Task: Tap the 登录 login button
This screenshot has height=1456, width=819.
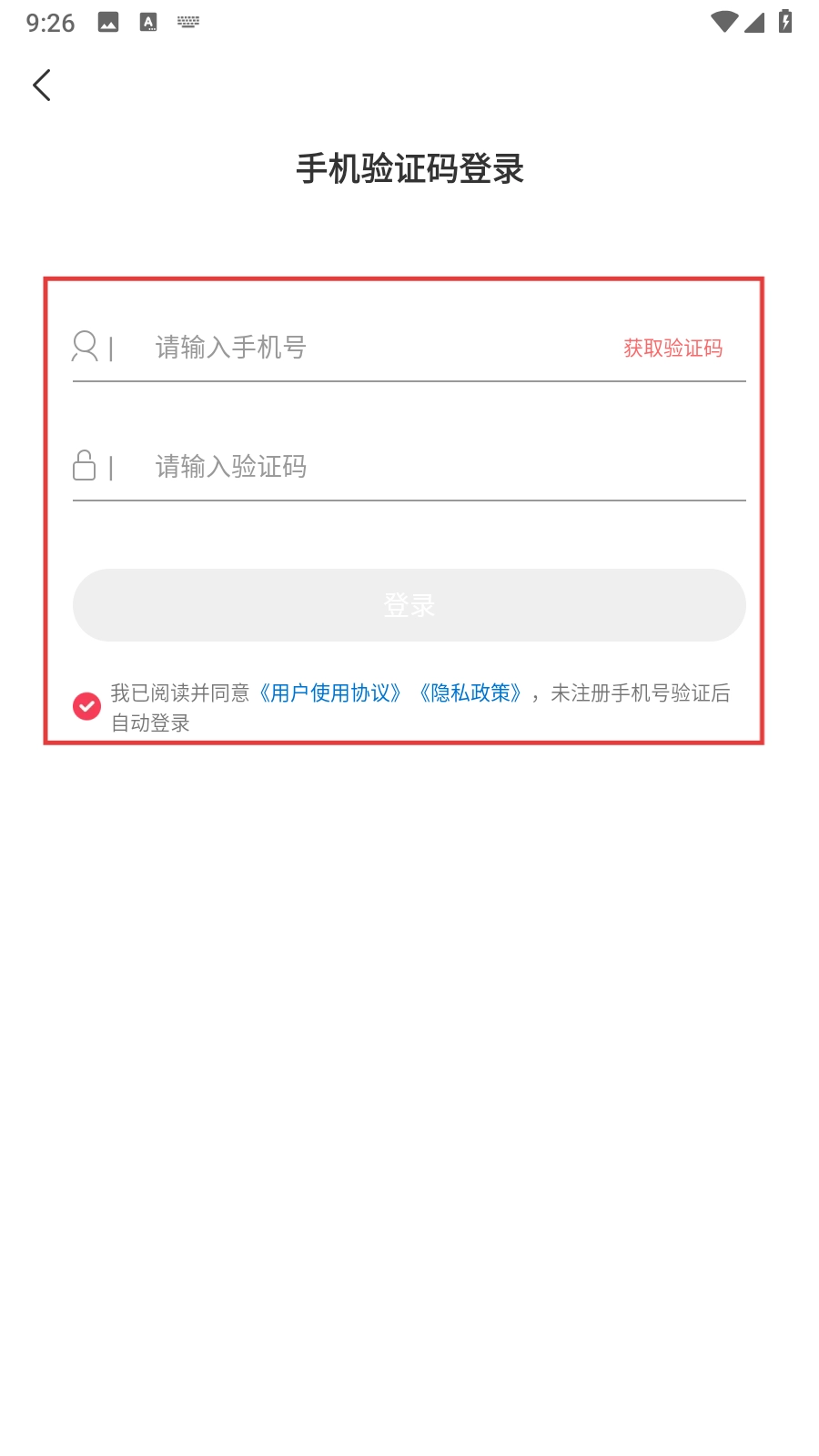Action: coord(409,605)
